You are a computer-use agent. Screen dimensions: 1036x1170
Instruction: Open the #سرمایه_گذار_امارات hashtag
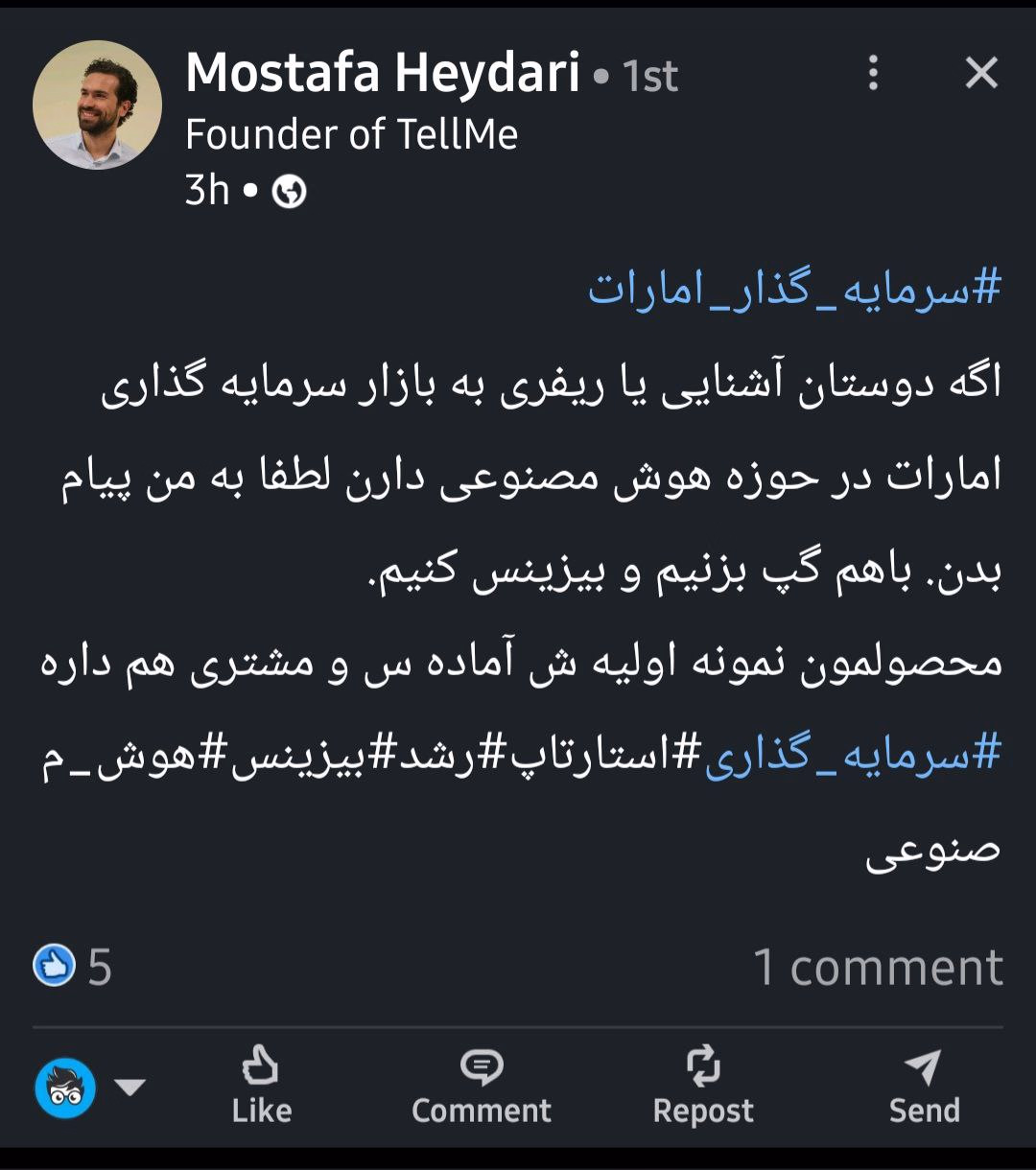click(794, 289)
